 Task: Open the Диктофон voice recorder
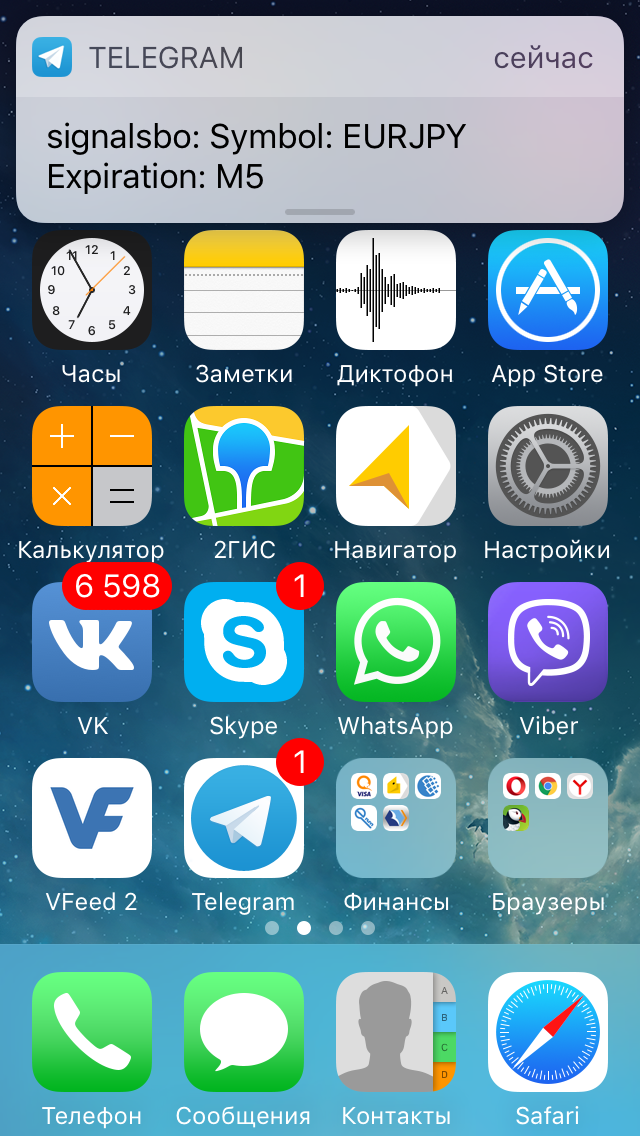[x=396, y=290]
